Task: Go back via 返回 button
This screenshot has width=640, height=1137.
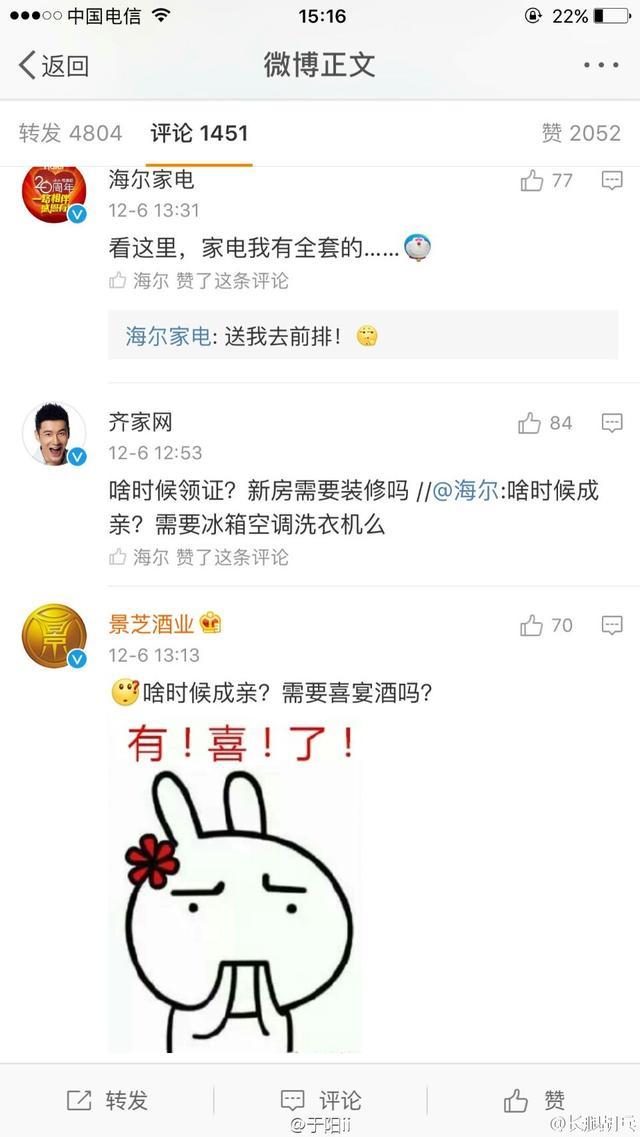Action: pyautogui.click(x=54, y=66)
